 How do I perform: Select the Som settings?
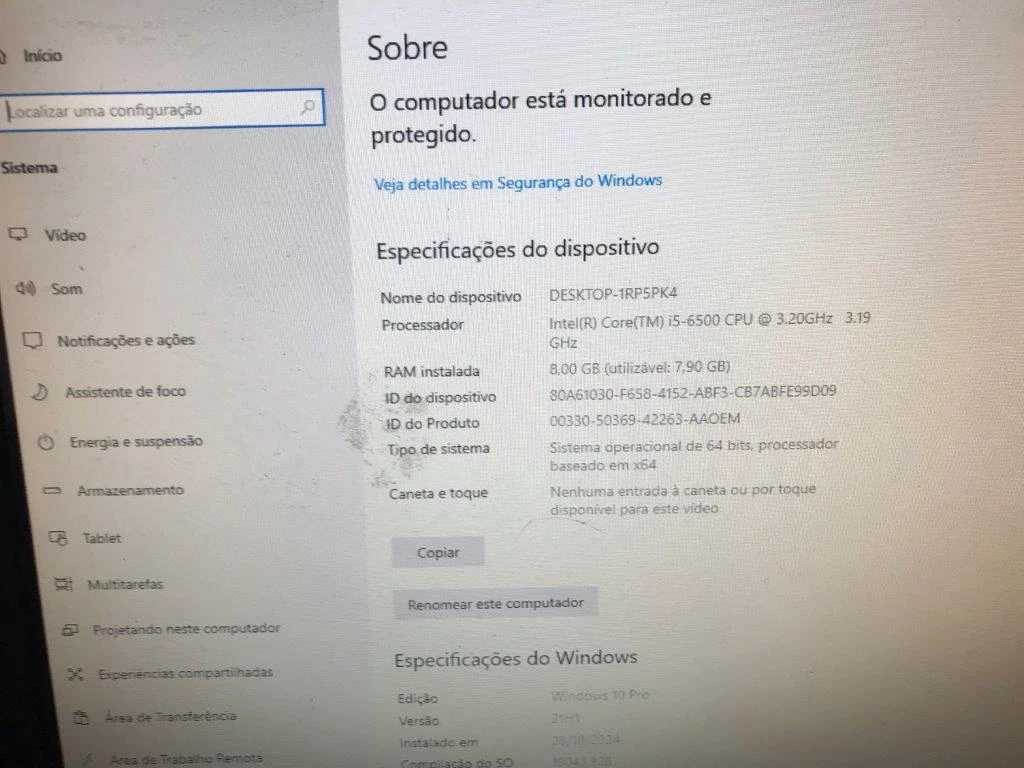click(x=66, y=289)
